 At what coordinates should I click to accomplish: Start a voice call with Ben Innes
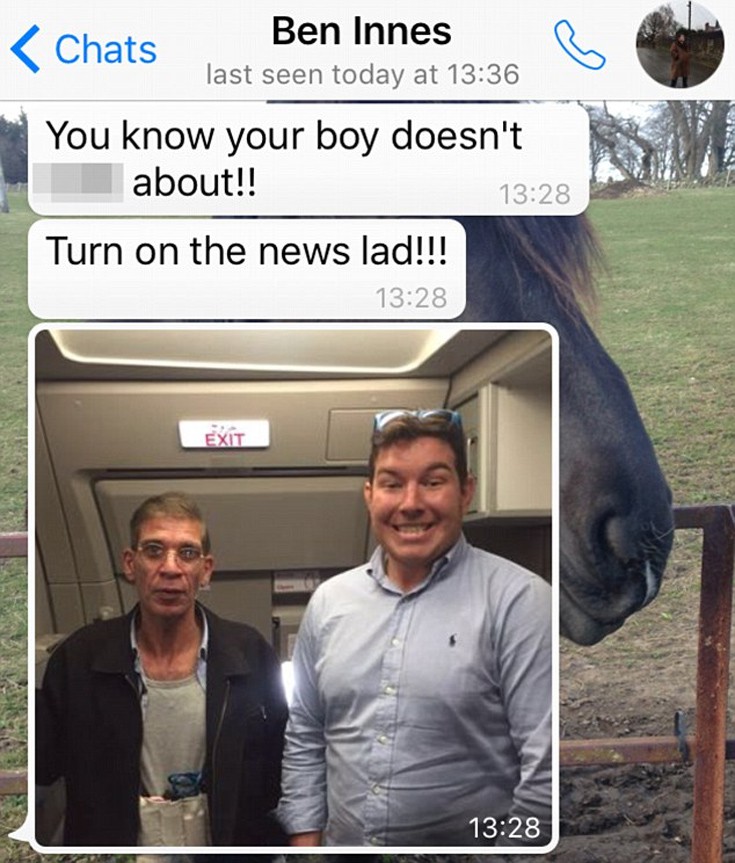point(580,45)
